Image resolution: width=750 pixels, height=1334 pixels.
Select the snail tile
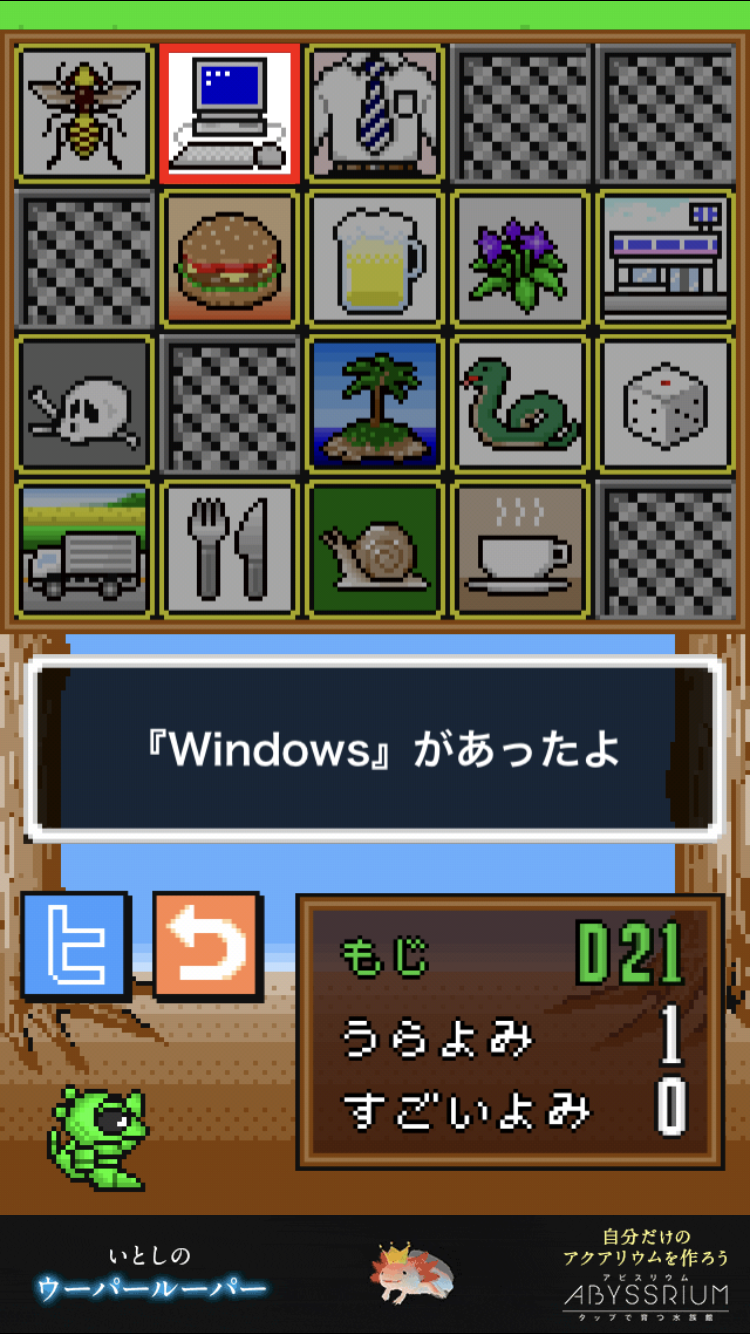tap(374, 548)
